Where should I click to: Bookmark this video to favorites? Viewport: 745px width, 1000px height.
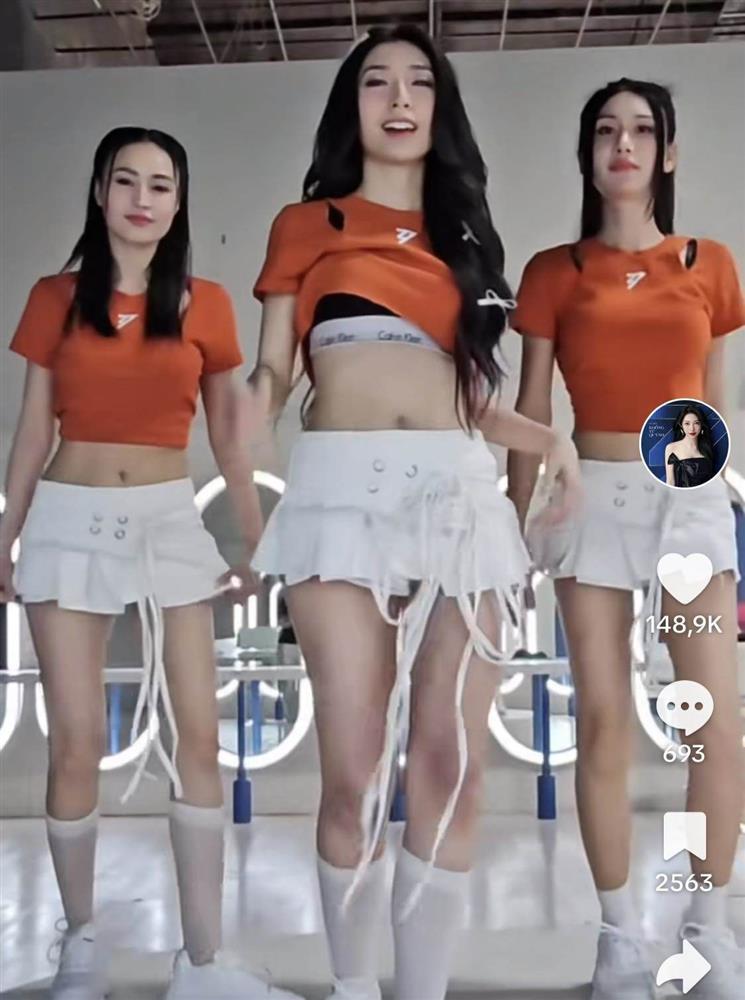[684, 836]
